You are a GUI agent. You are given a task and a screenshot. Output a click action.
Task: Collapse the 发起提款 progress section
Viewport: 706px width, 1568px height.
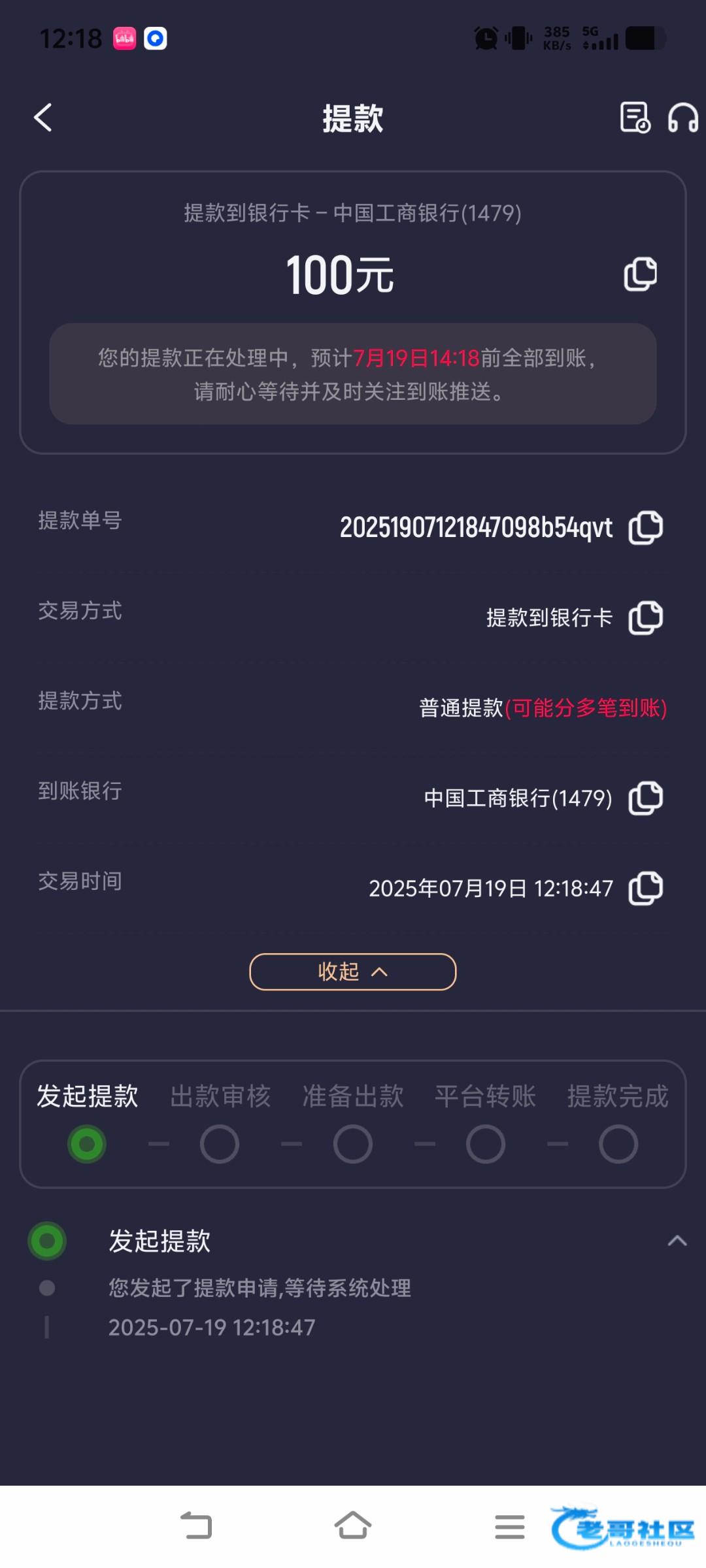[677, 1241]
